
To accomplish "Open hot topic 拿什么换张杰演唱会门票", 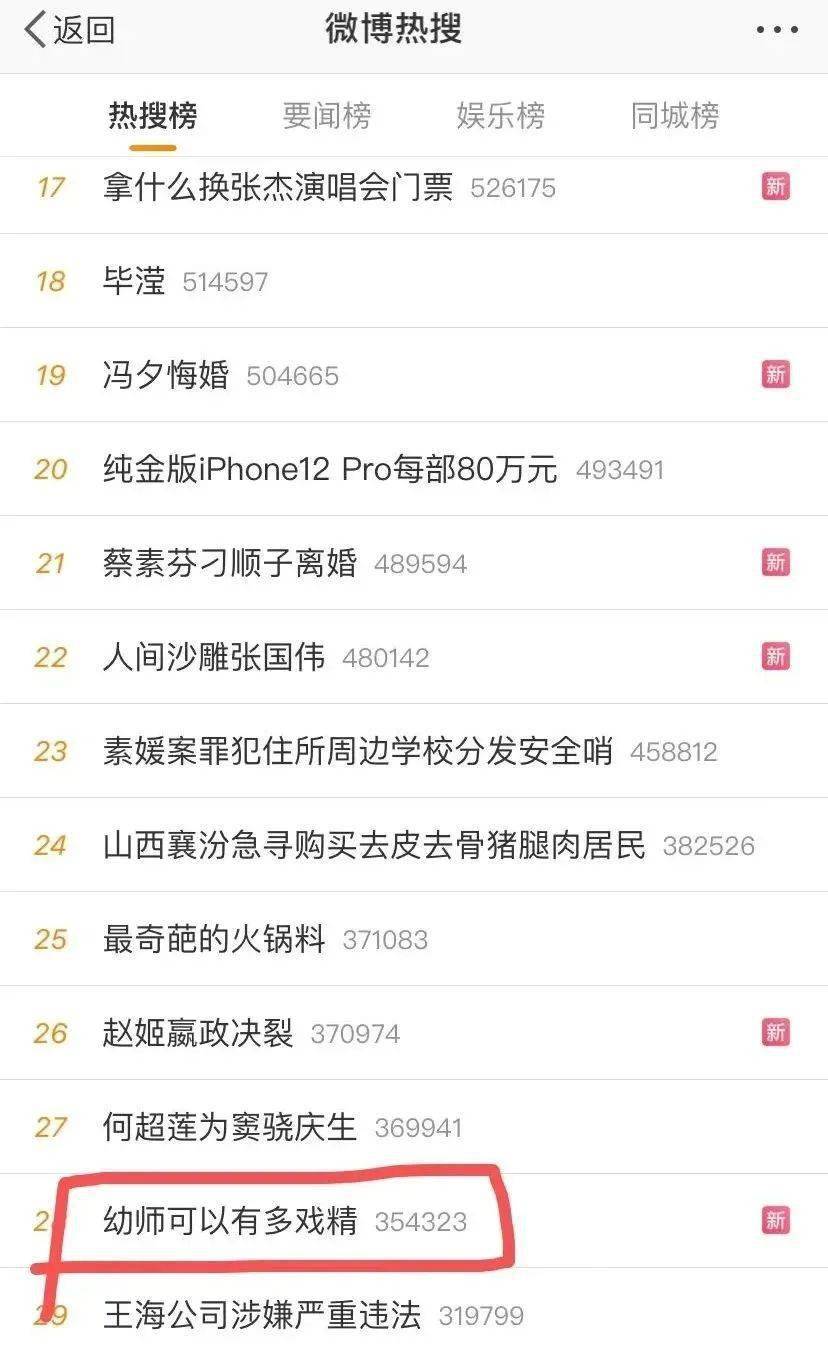I will (x=277, y=187).
